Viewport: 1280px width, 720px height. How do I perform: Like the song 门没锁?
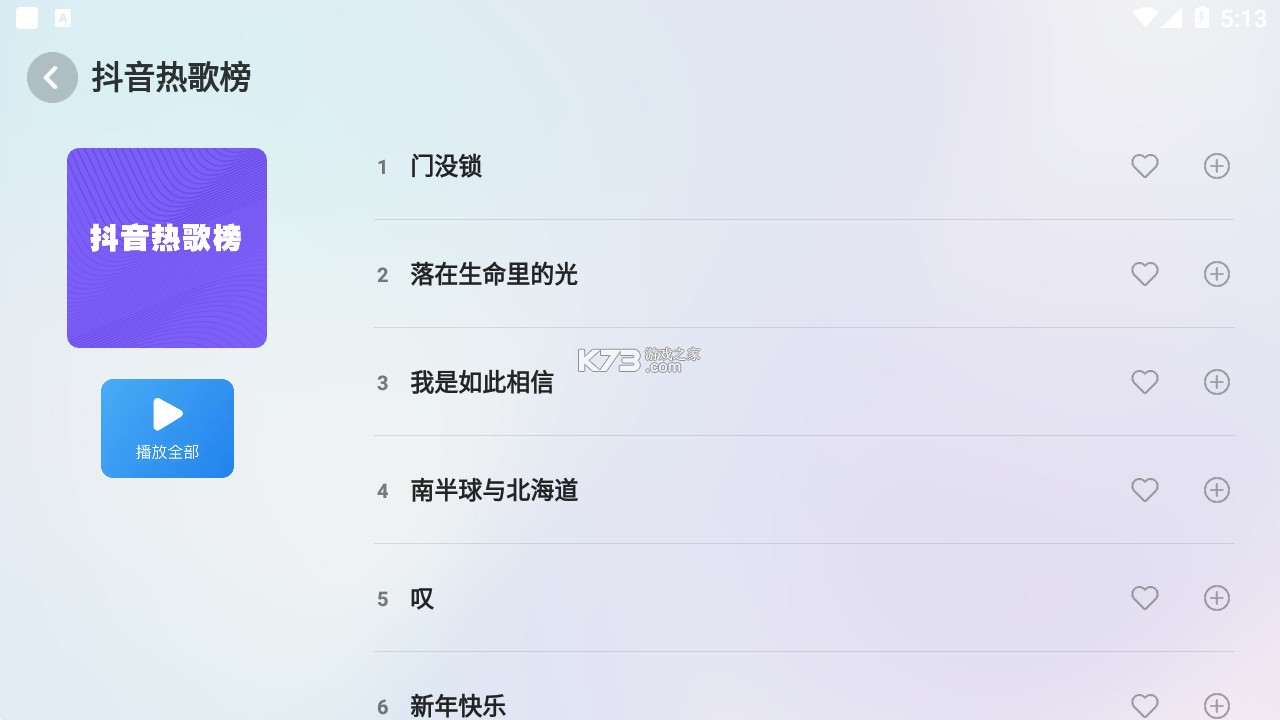pyautogui.click(x=1144, y=166)
